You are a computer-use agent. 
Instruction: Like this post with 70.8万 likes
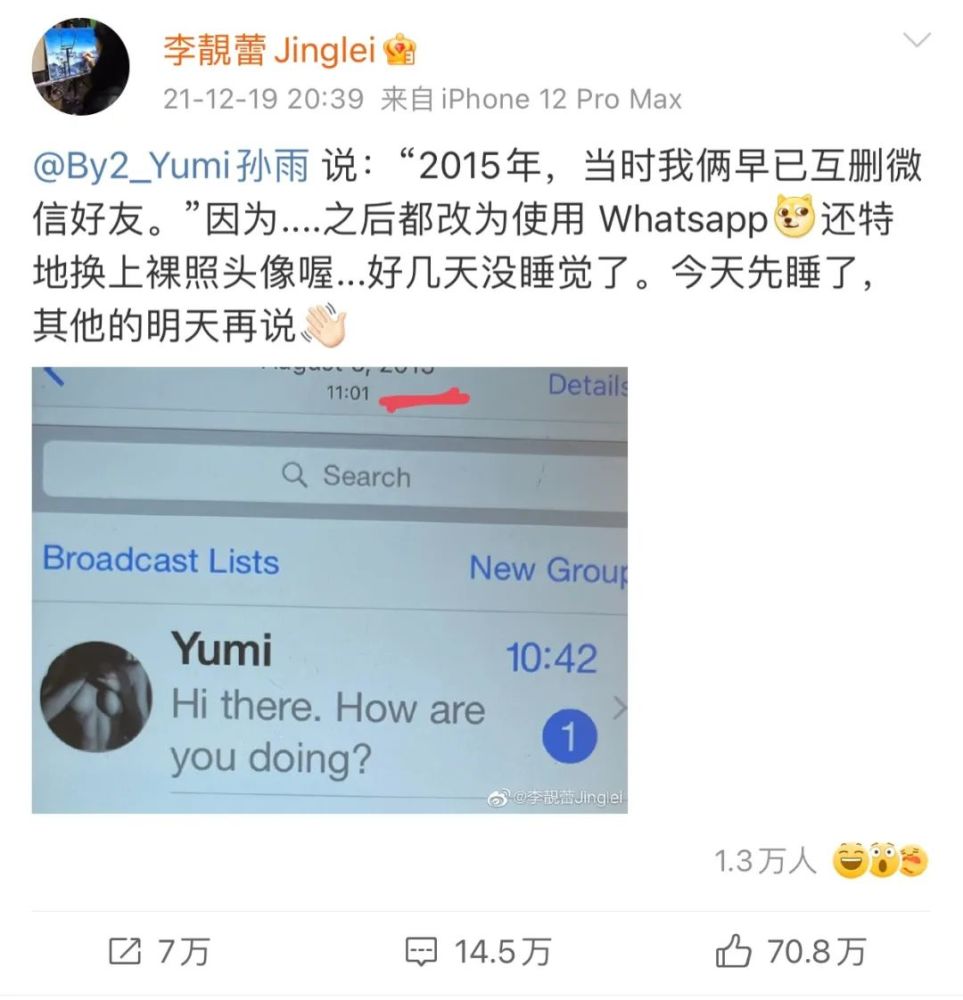pyautogui.click(x=790, y=951)
